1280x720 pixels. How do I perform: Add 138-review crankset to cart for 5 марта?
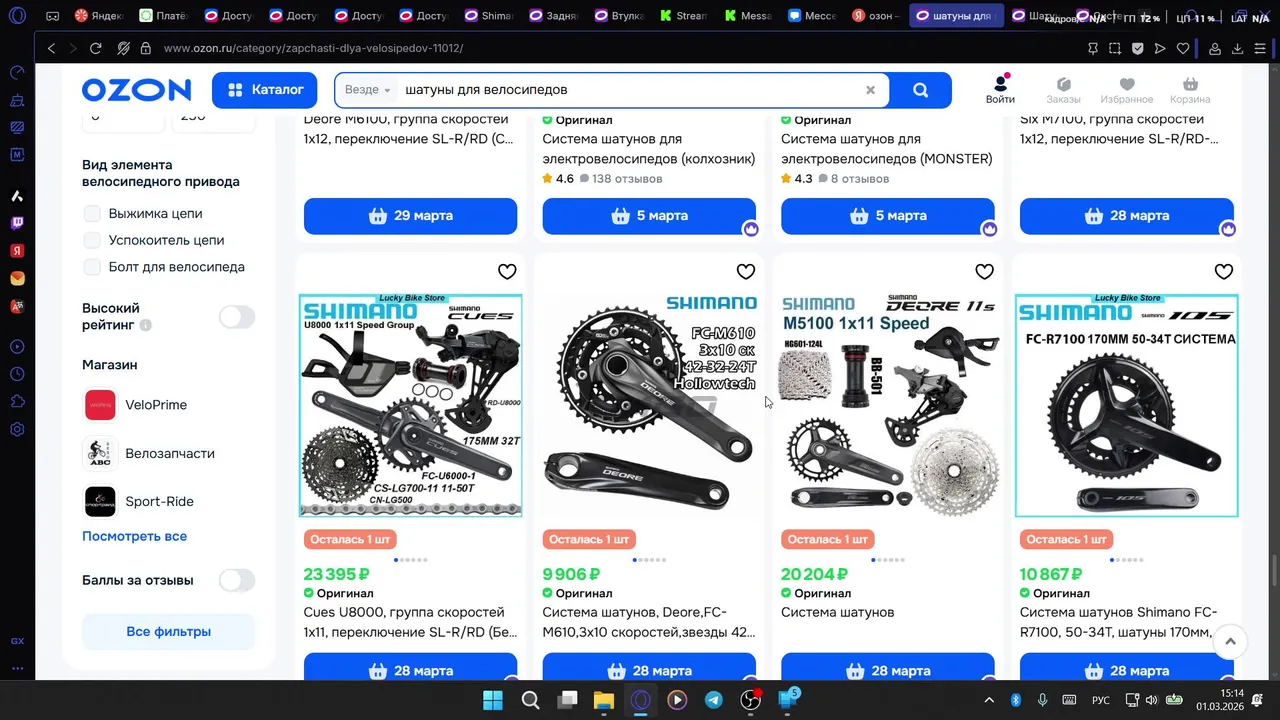point(649,216)
